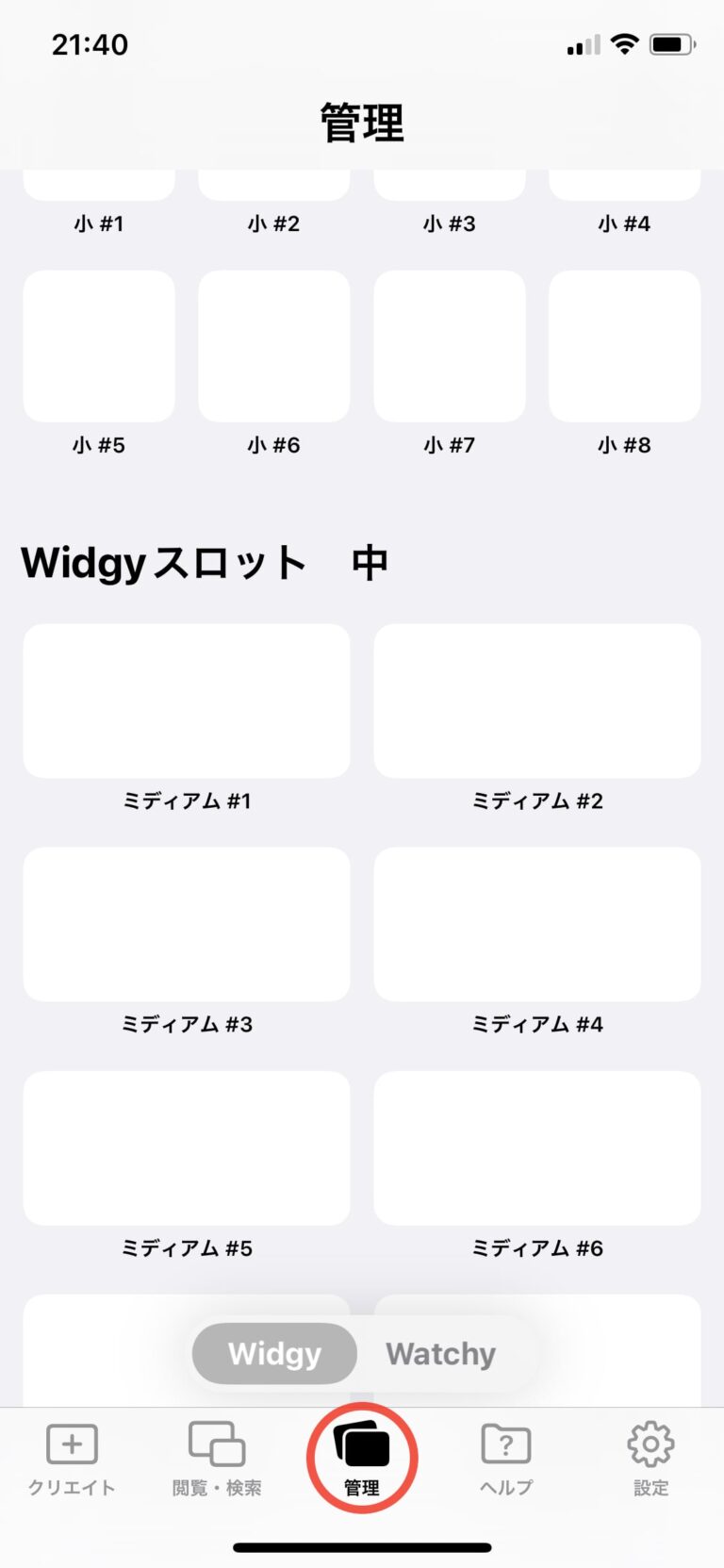The image size is (724, 1568).
Task: Tap the ミディアム #1 medium widget slot
Action: [186, 701]
